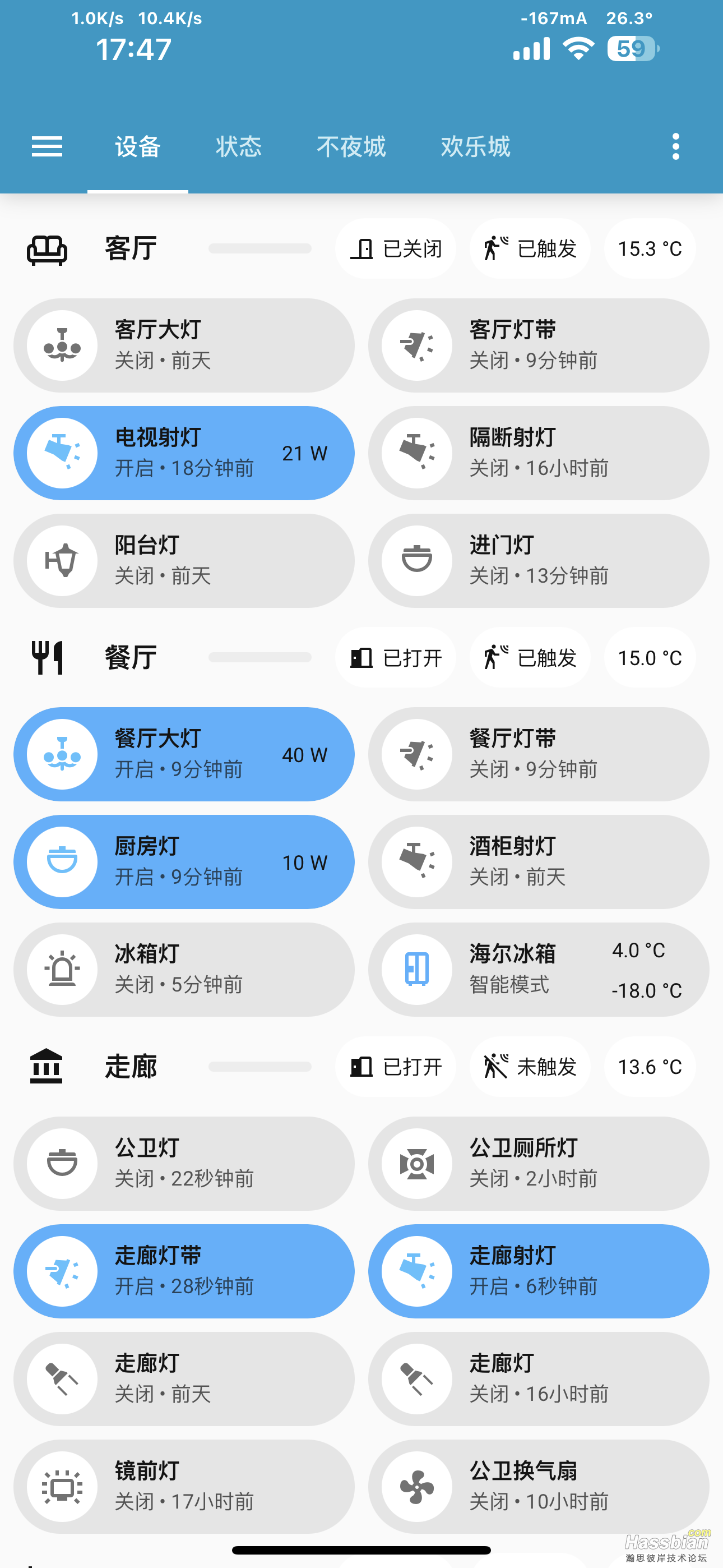
Task: Turn off the 走廊灯带 light strip
Action: coord(62,1271)
